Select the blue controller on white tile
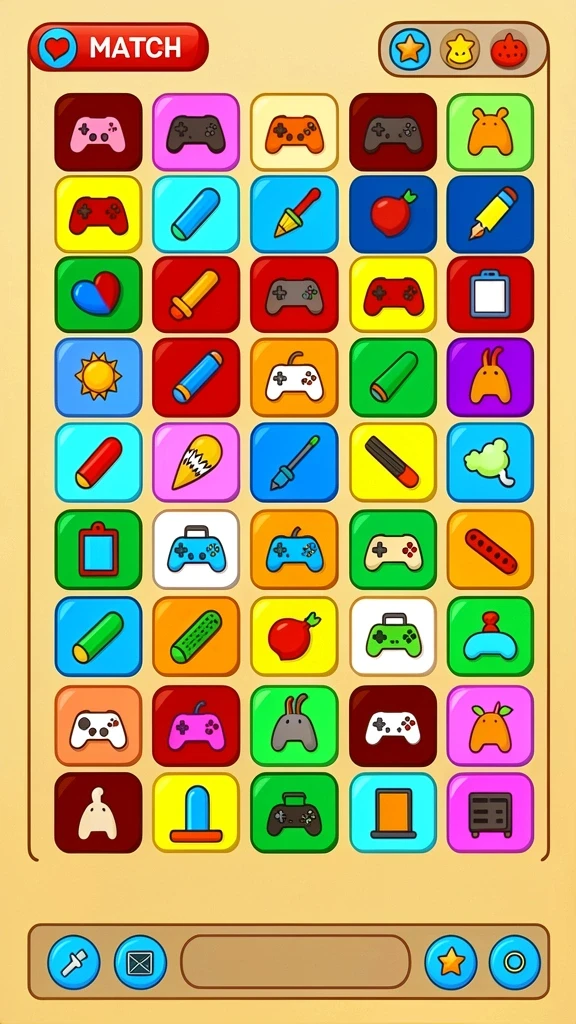576x1024 pixels. pos(196,549)
